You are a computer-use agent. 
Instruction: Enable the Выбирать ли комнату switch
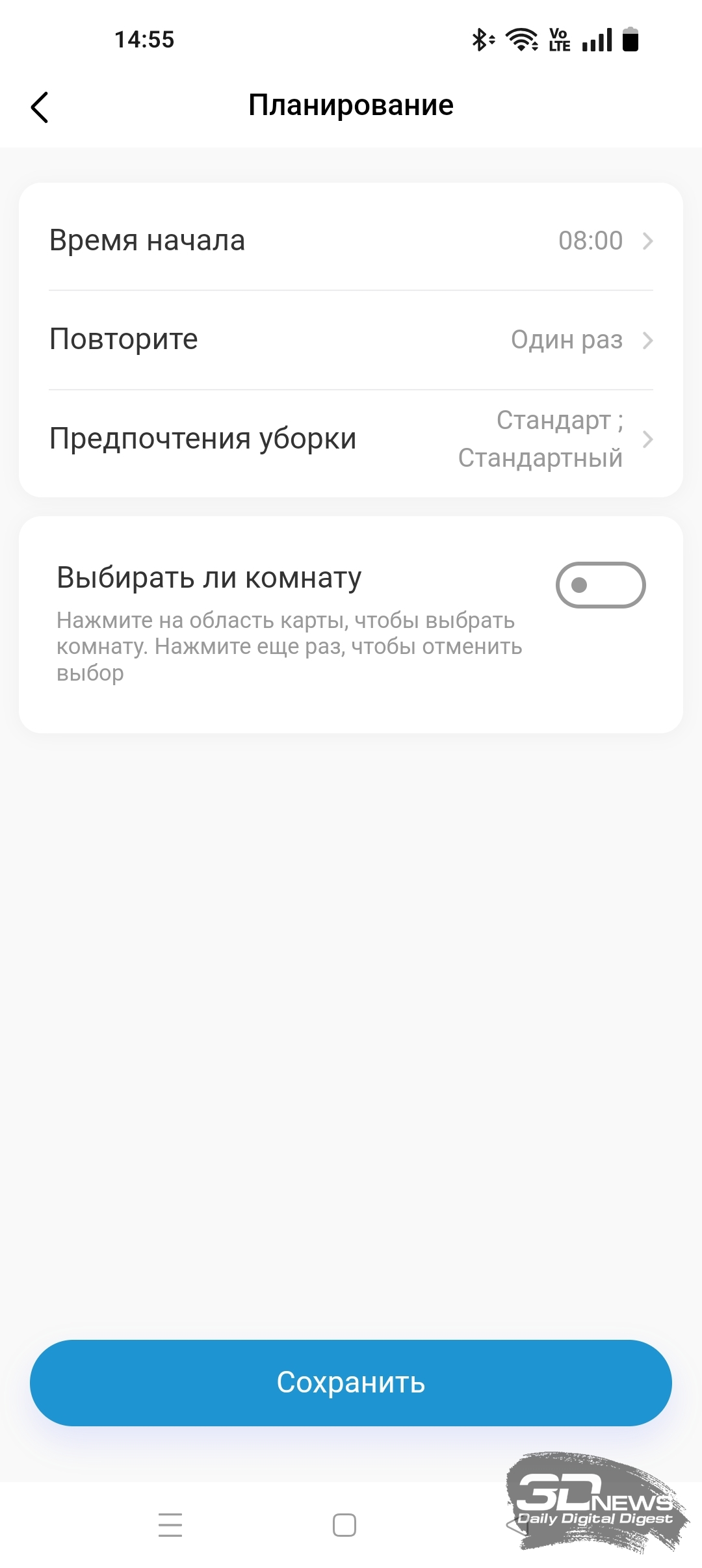click(x=601, y=585)
